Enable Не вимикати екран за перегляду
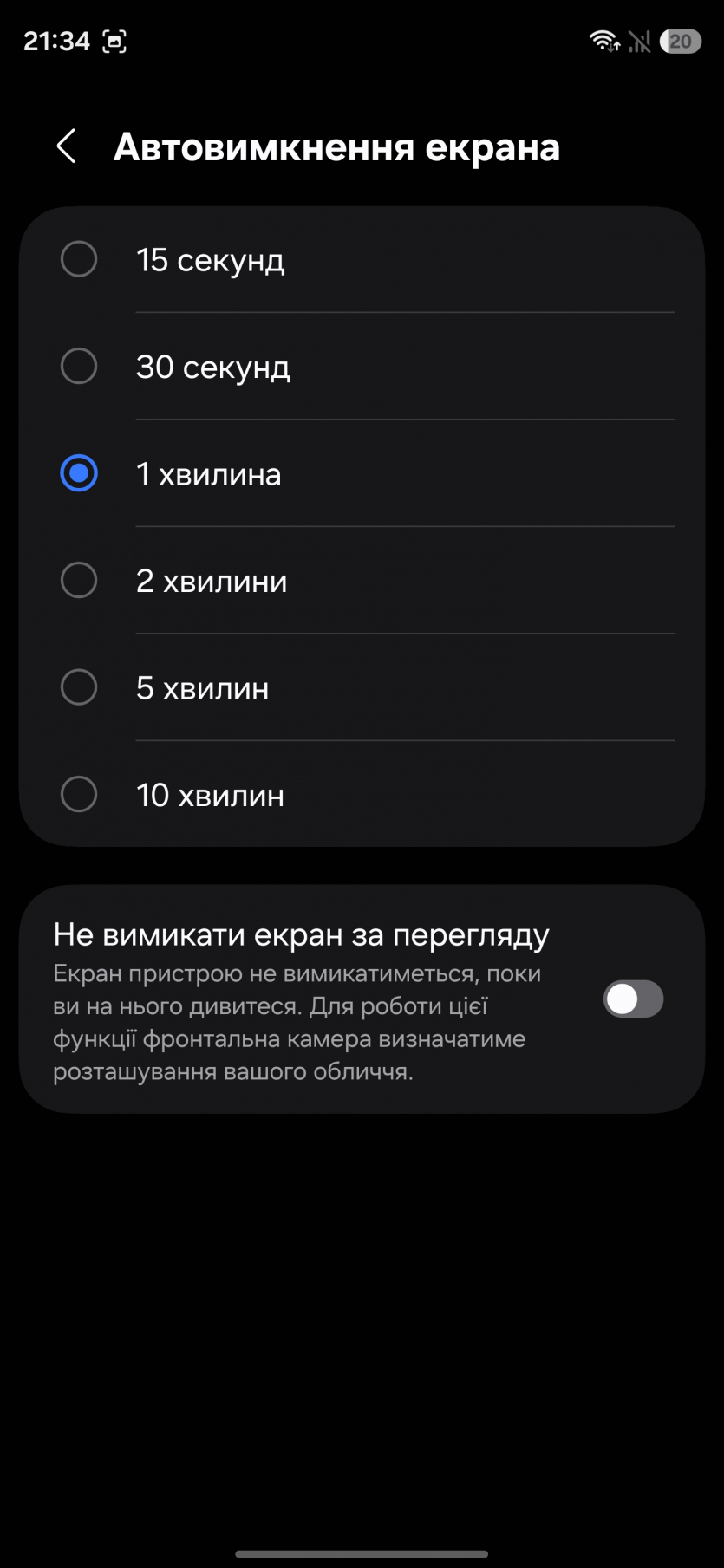This screenshot has height=1568, width=724. pos(633,999)
